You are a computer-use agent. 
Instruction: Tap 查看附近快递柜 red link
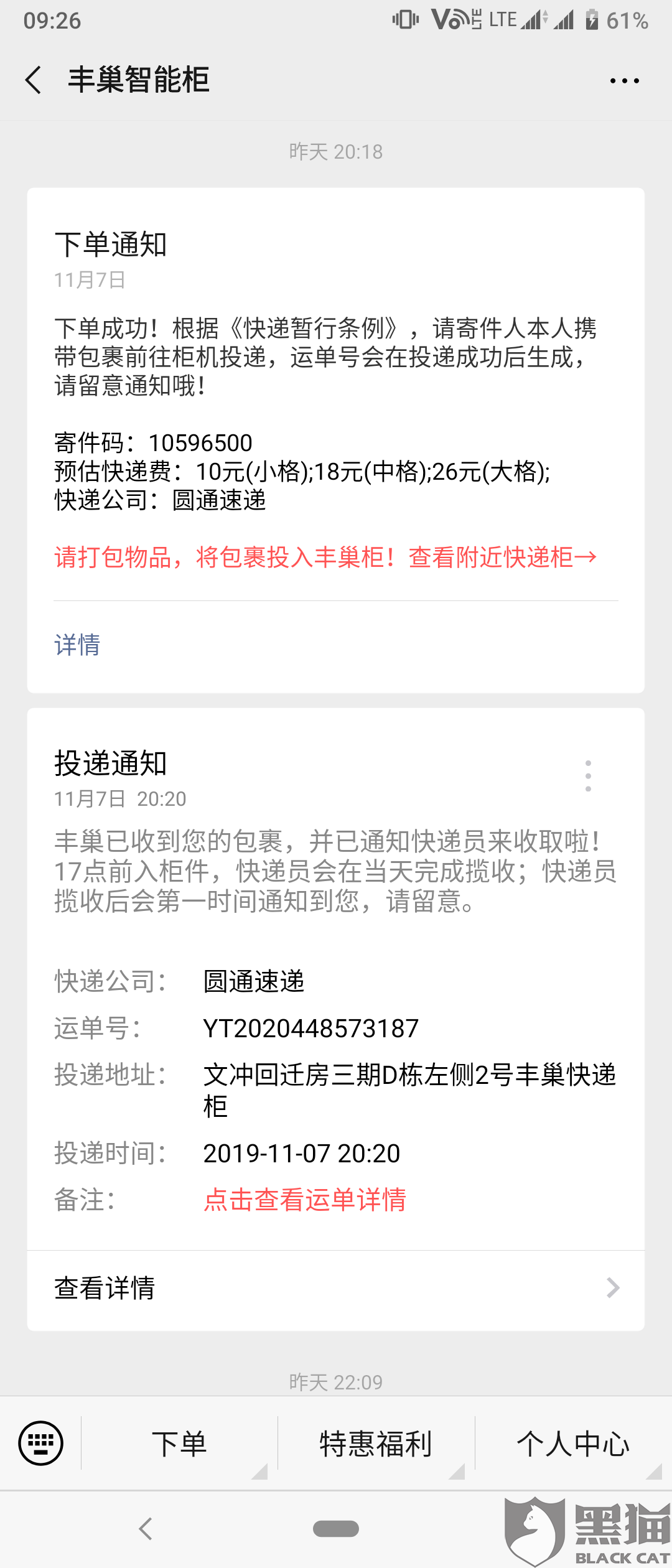click(x=502, y=557)
